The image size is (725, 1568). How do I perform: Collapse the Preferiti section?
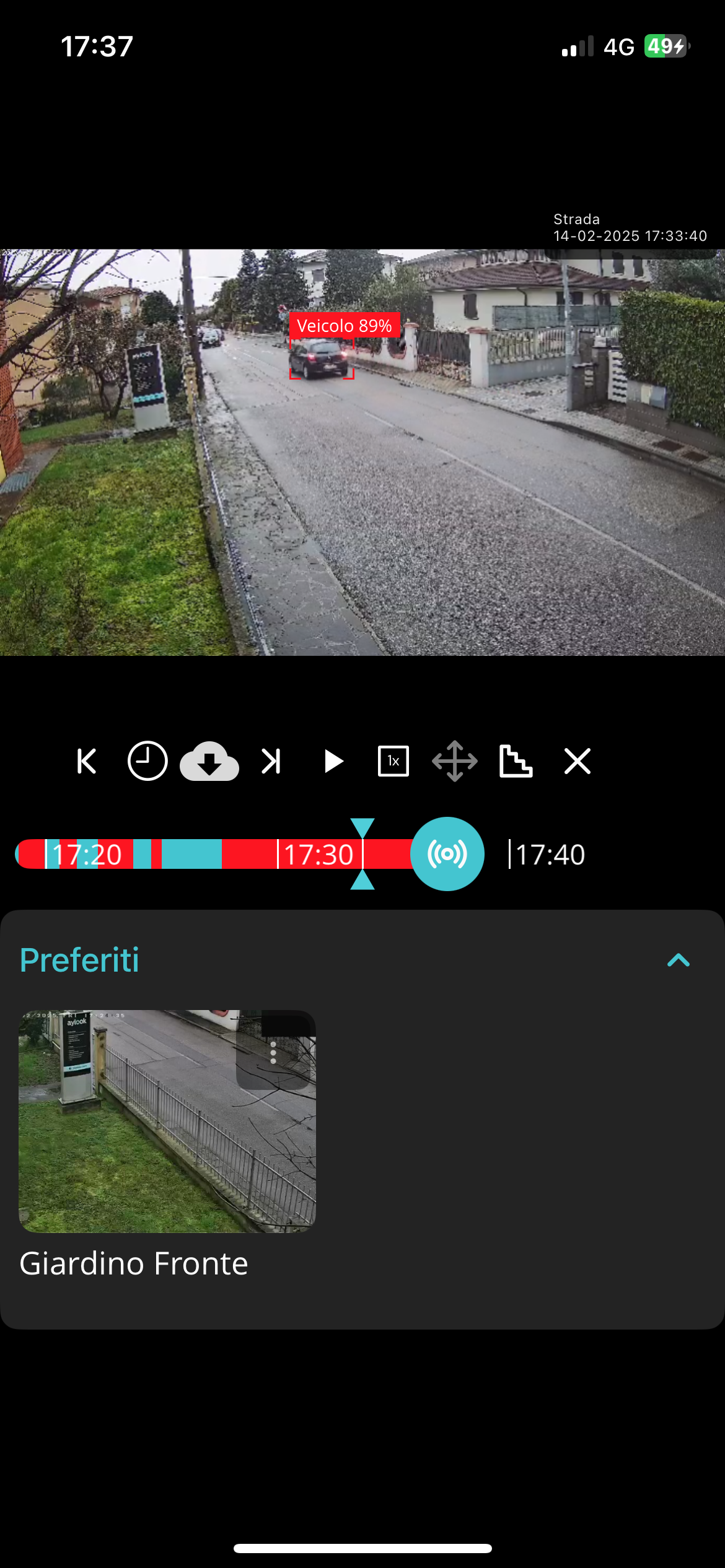click(679, 960)
